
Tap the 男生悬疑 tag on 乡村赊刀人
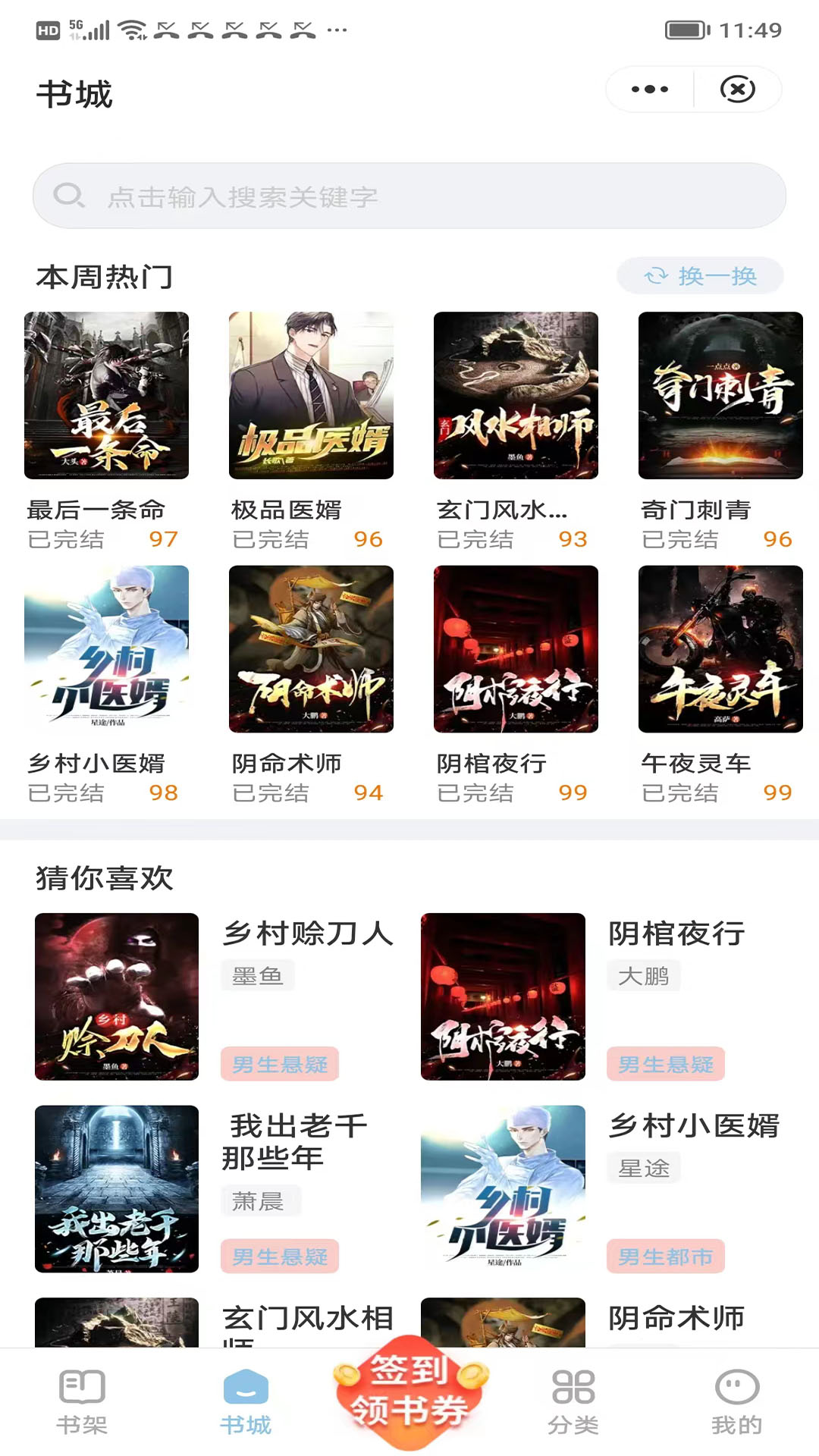279,1065
